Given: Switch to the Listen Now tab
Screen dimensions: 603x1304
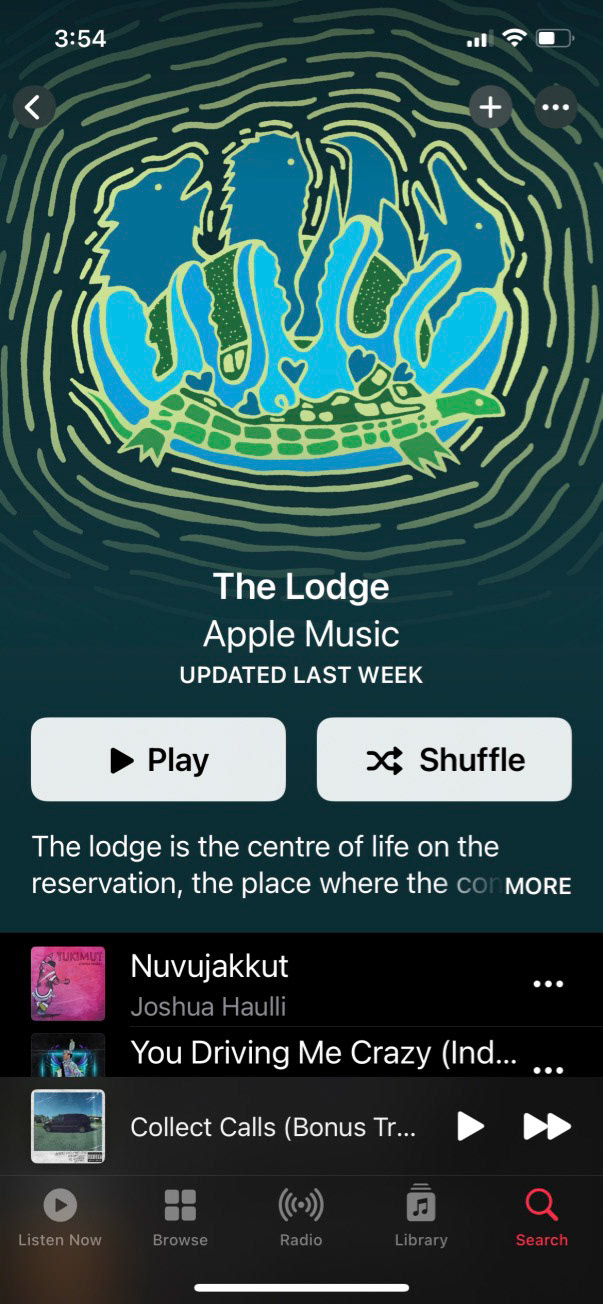Looking at the screenshot, I should coord(60,1217).
